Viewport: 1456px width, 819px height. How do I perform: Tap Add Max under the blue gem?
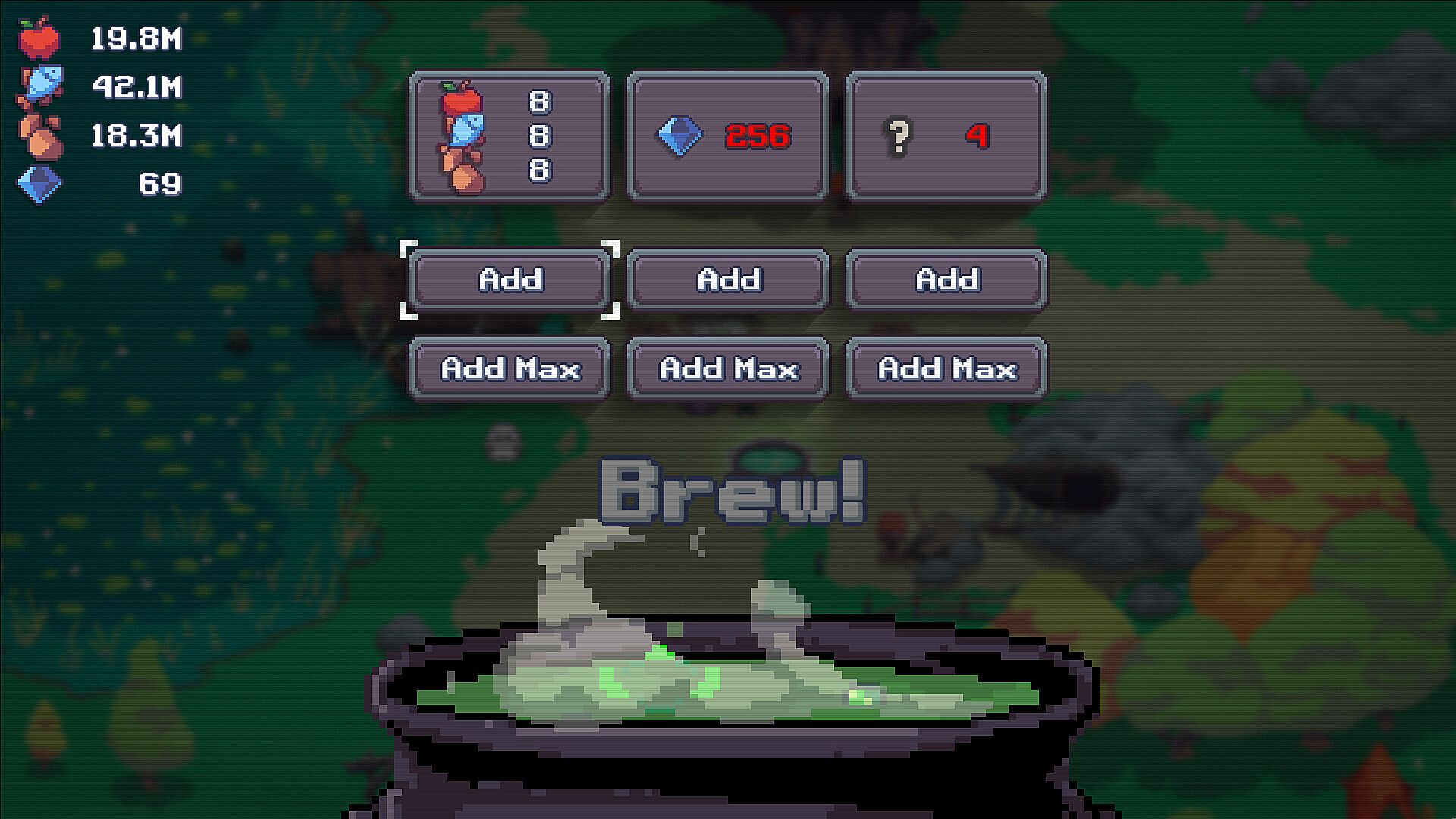coord(728,369)
